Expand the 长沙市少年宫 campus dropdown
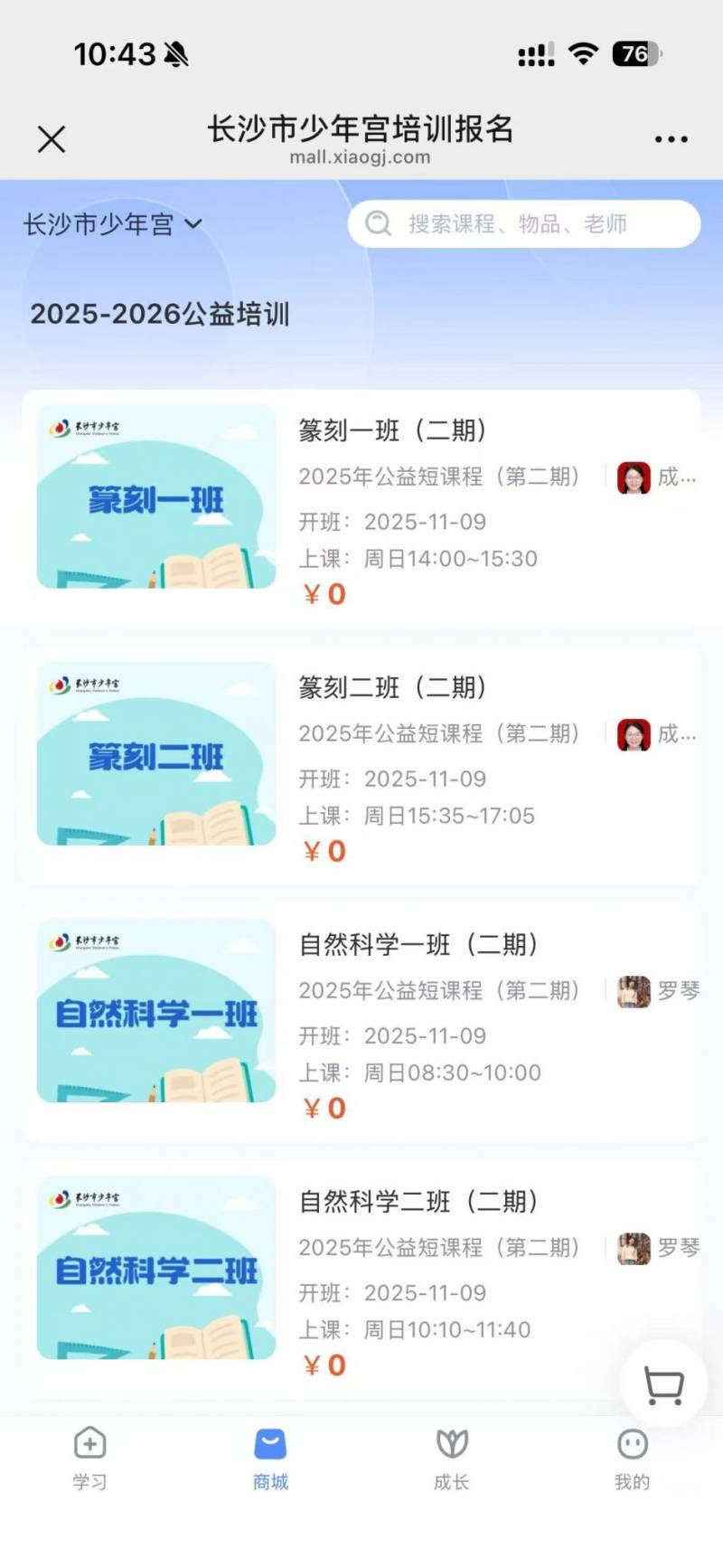This screenshot has height=1568, width=723. [x=113, y=224]
